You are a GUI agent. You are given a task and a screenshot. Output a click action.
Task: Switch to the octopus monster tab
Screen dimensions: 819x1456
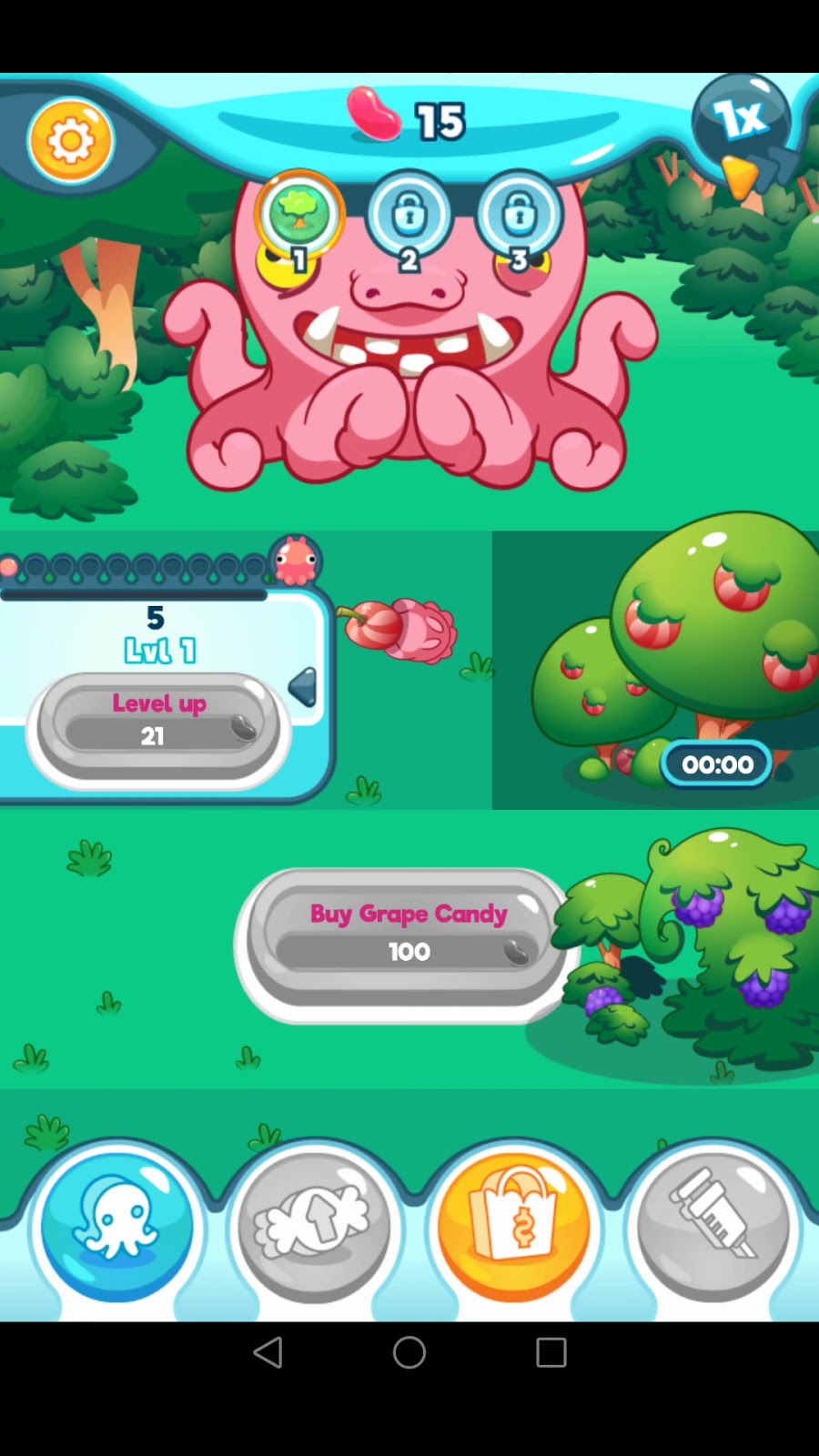coord(117,1225)
